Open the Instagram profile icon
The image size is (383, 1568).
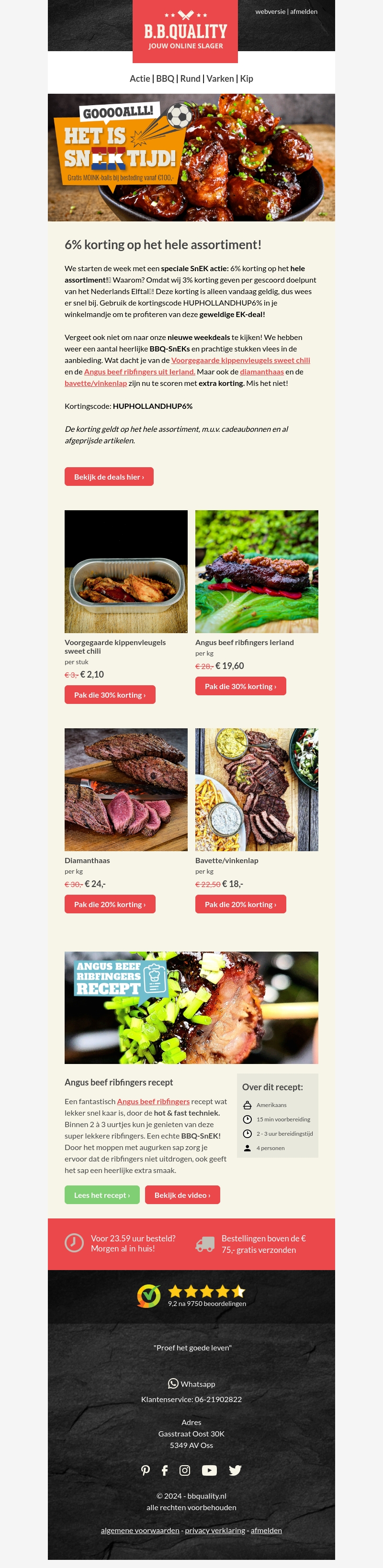[x=185, y=1470]
